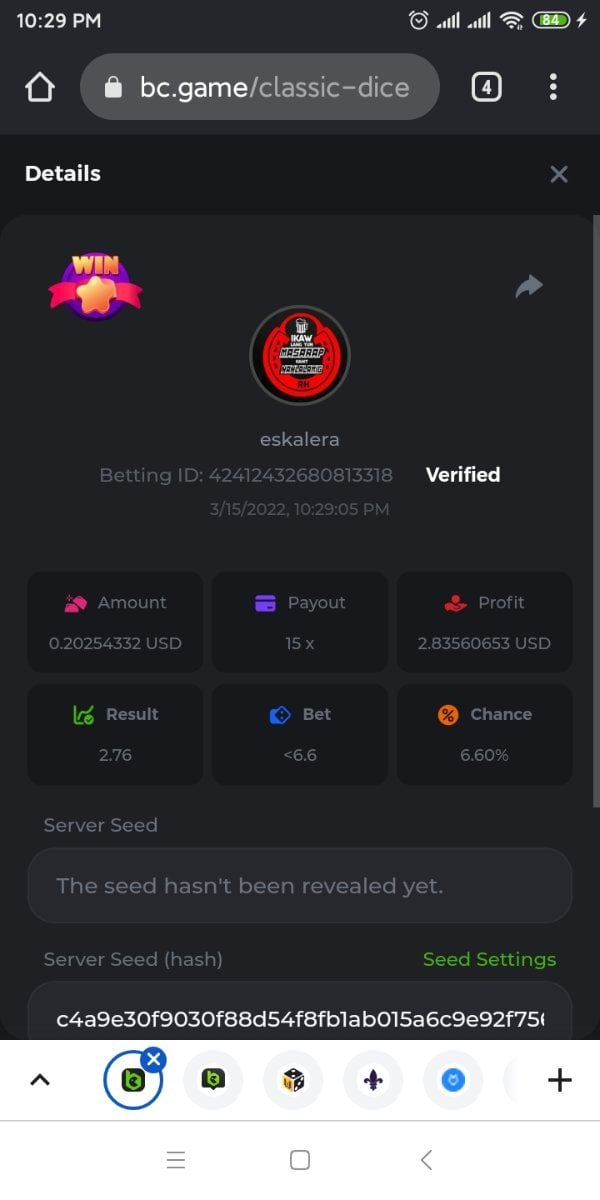Close the Details panel
600x1200 pixels.
(559, 174)
